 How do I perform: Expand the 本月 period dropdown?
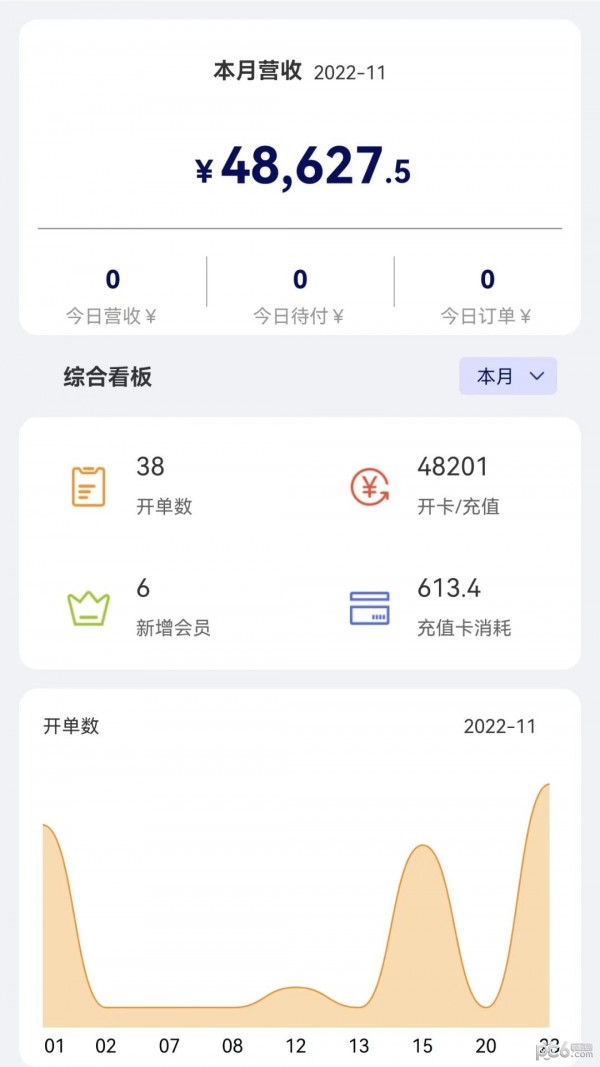[x=508, y=376]
